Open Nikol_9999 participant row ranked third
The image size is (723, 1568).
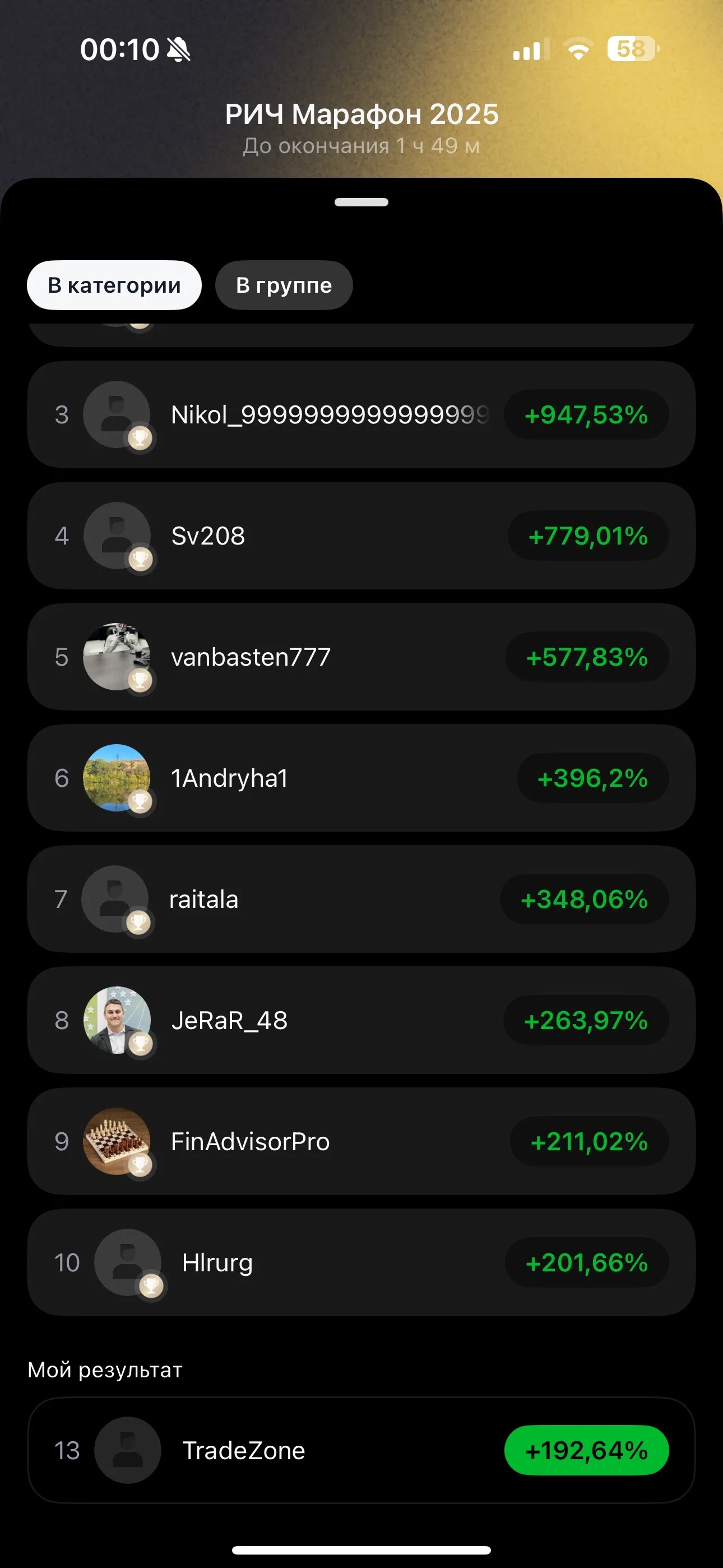(361, 414)
